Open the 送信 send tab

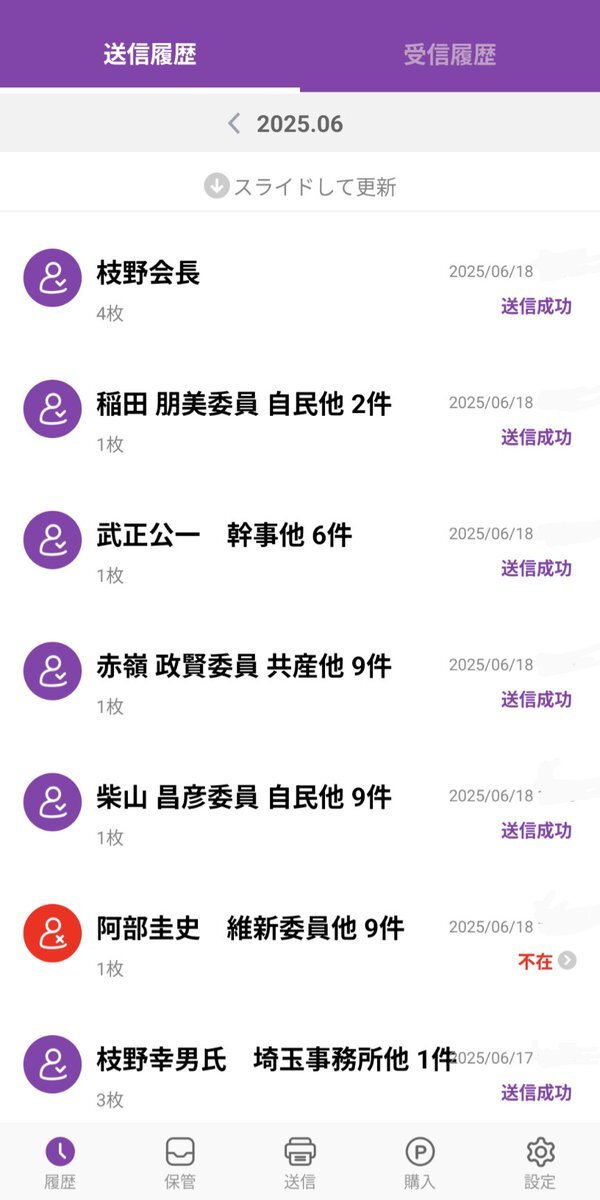coord(300,1162)
